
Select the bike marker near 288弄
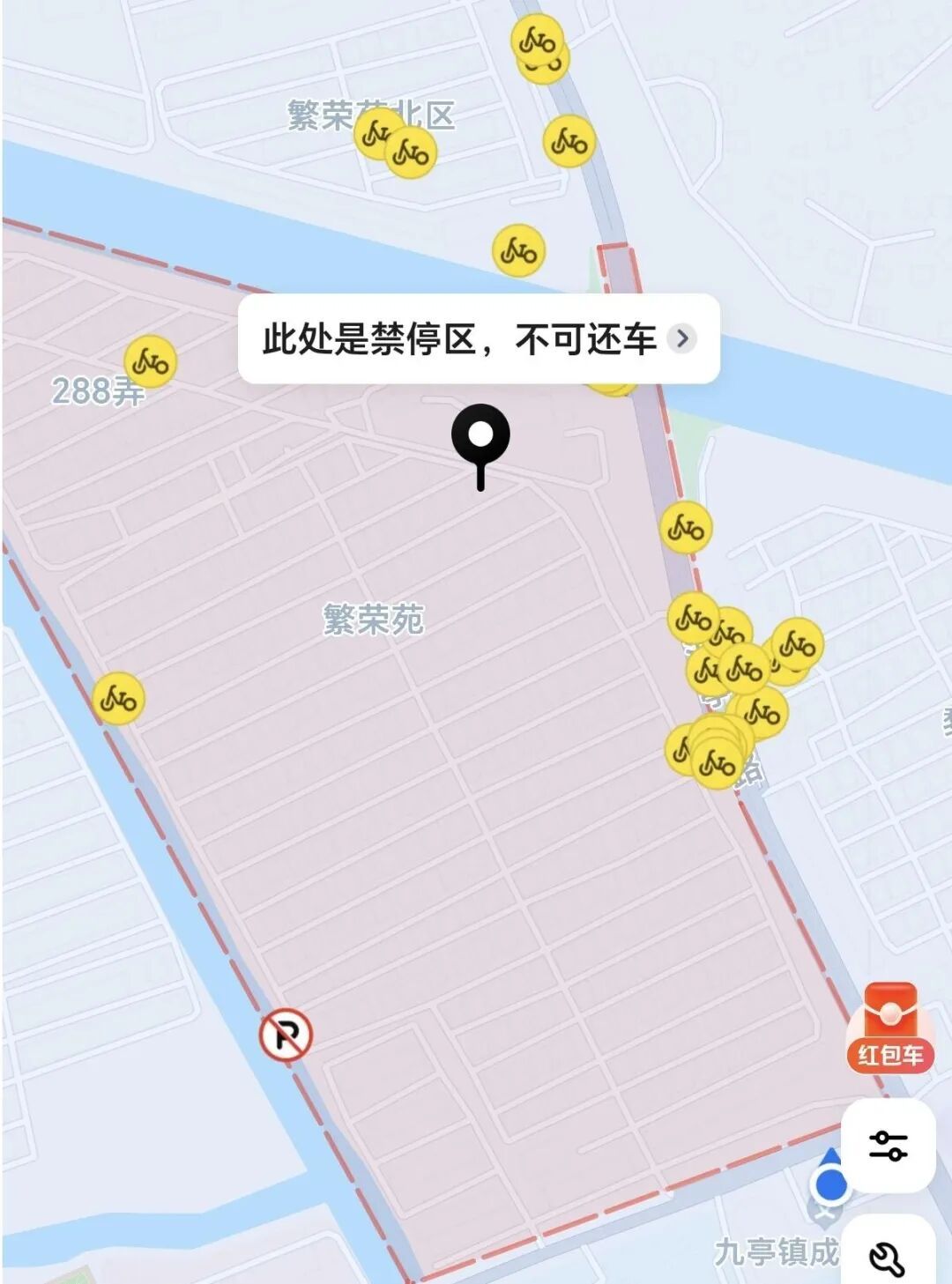click(151, 361)
